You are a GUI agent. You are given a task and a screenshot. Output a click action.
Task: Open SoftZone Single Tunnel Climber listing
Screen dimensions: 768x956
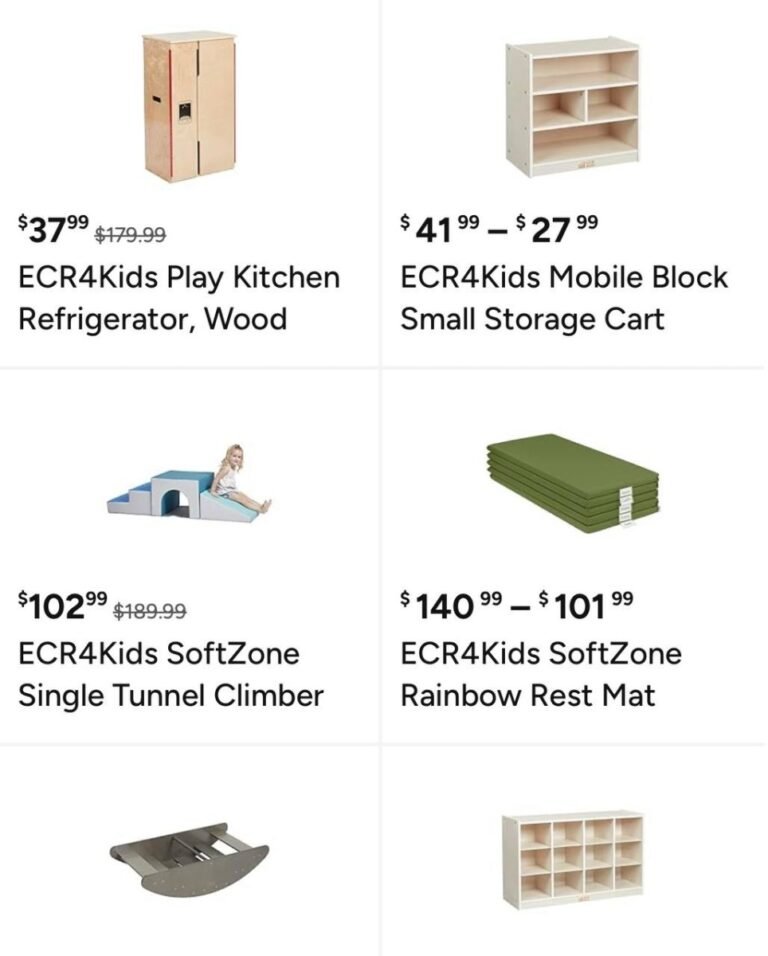coord(171,674)
